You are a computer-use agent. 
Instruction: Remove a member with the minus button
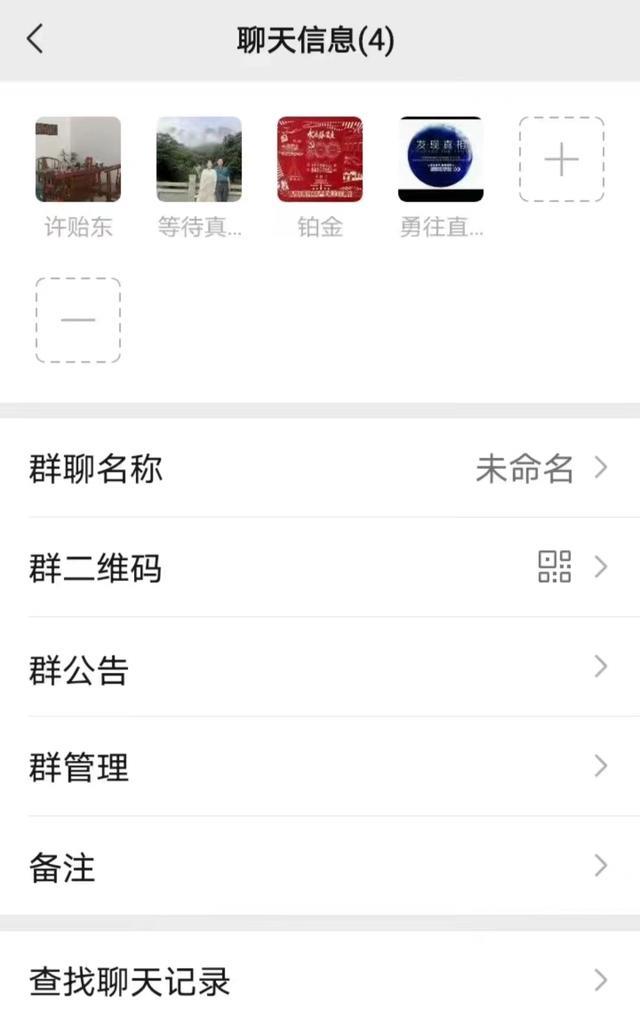click(x=78, y=320)
